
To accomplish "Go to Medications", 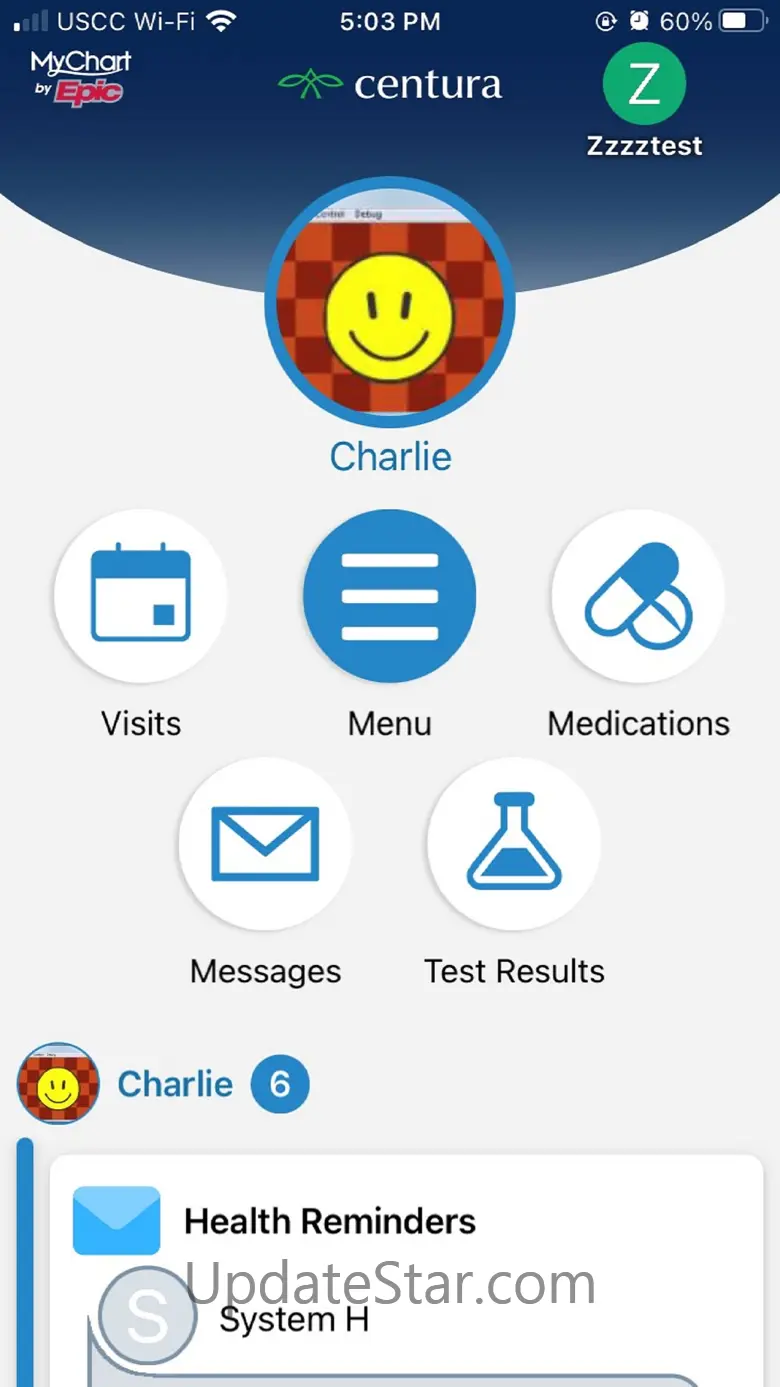I will (x=638, y=596).
